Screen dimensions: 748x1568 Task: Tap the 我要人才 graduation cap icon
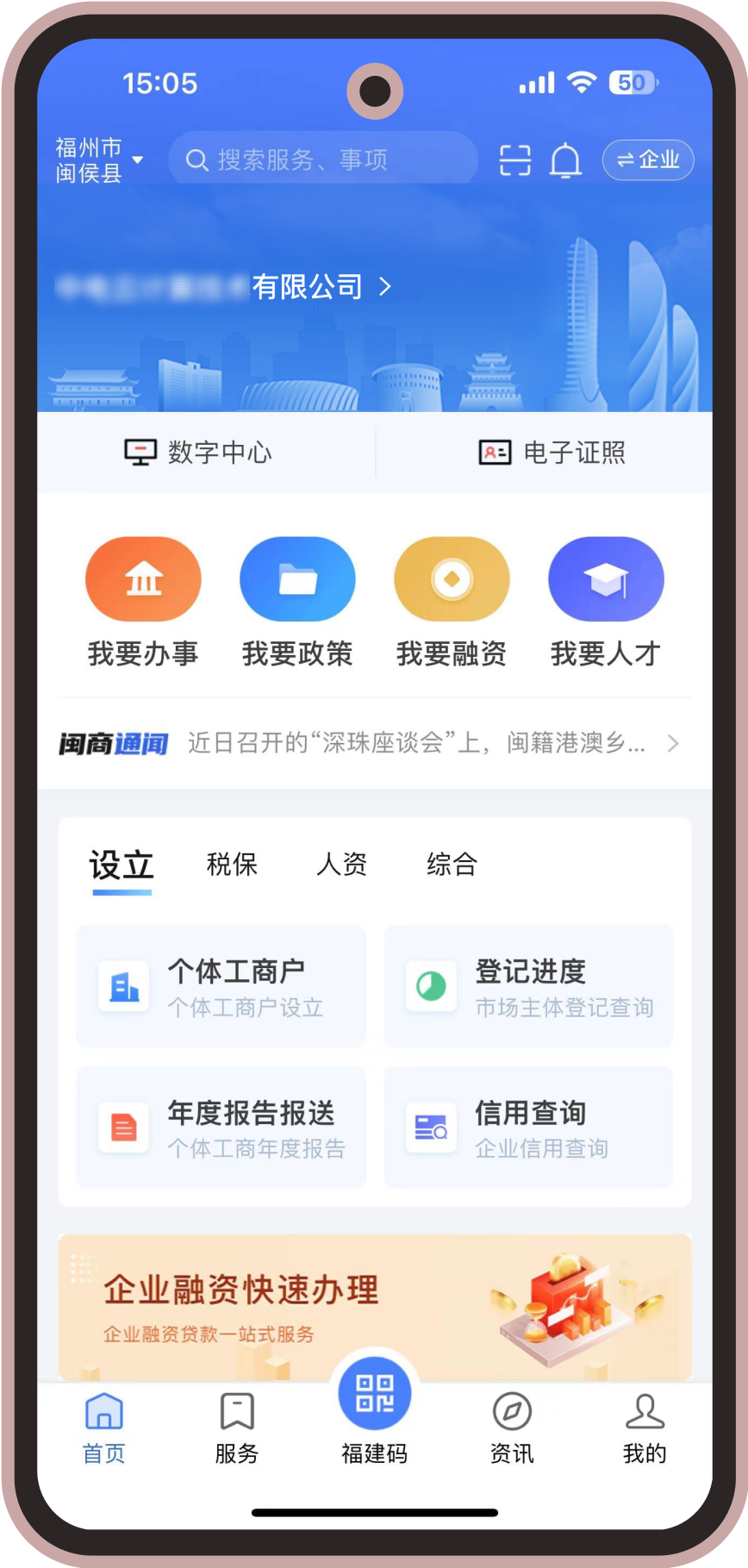coord(606,578)
